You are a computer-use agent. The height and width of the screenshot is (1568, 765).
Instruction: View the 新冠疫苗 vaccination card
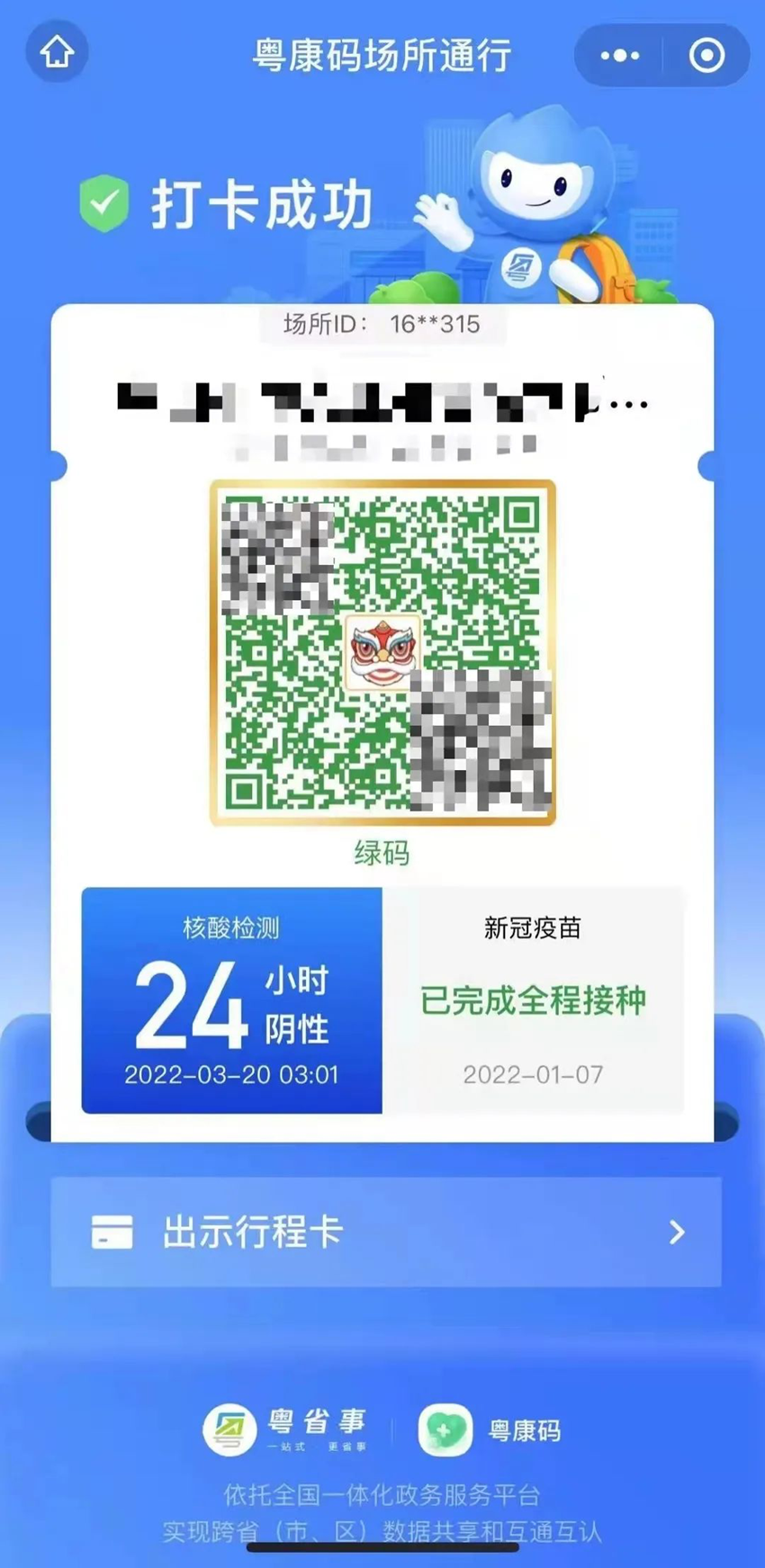point(533,1000)
